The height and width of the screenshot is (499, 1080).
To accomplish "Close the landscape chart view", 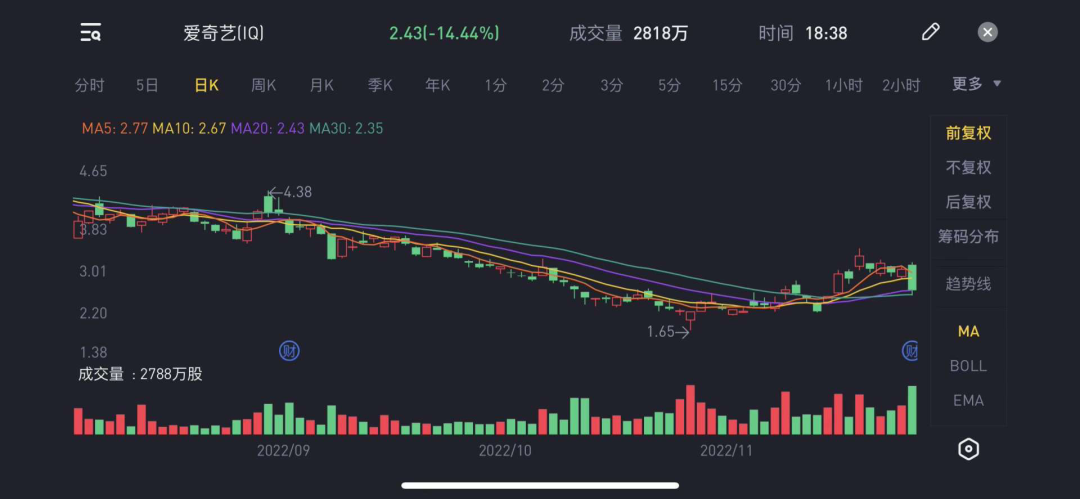I will pyautogui.click(x=988, y=32).
